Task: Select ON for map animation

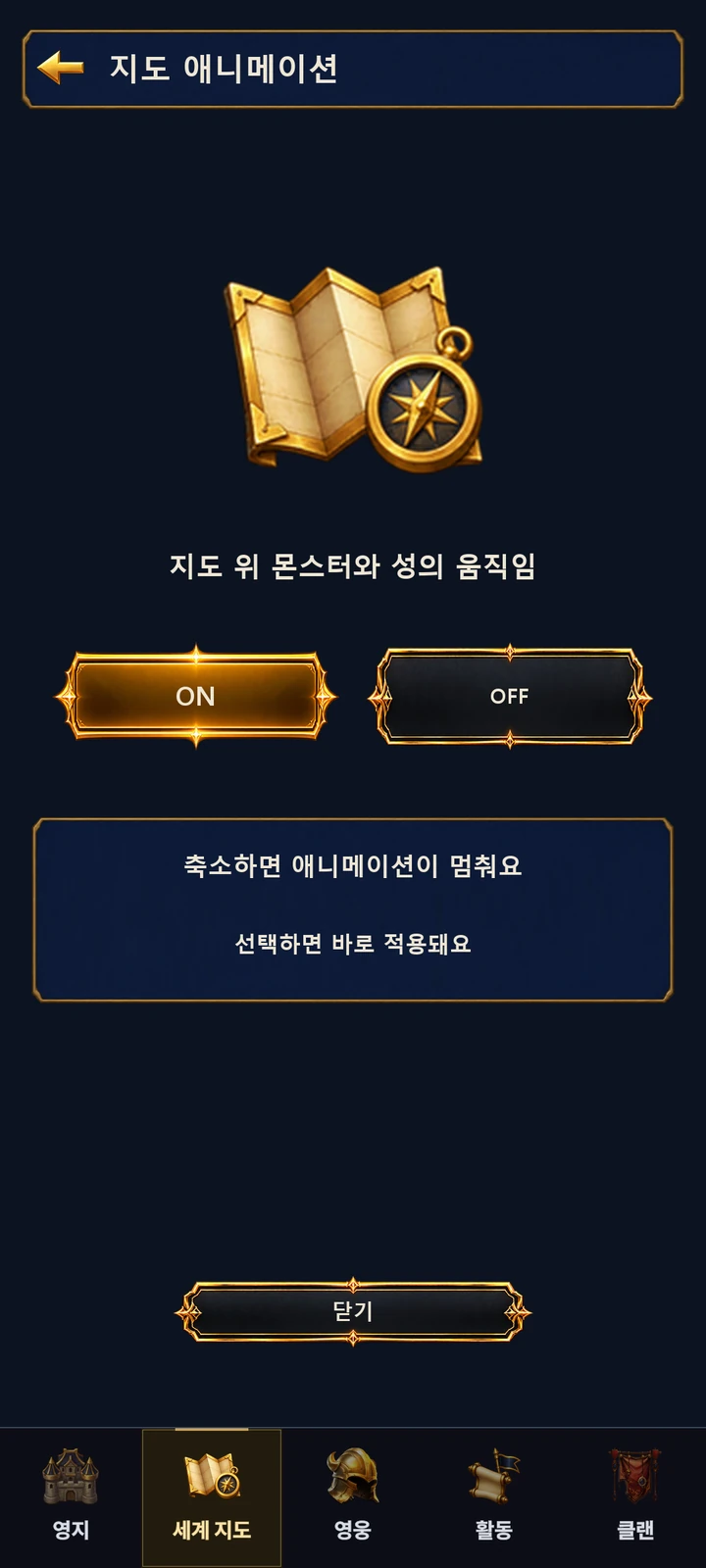Action: (195, 696)
